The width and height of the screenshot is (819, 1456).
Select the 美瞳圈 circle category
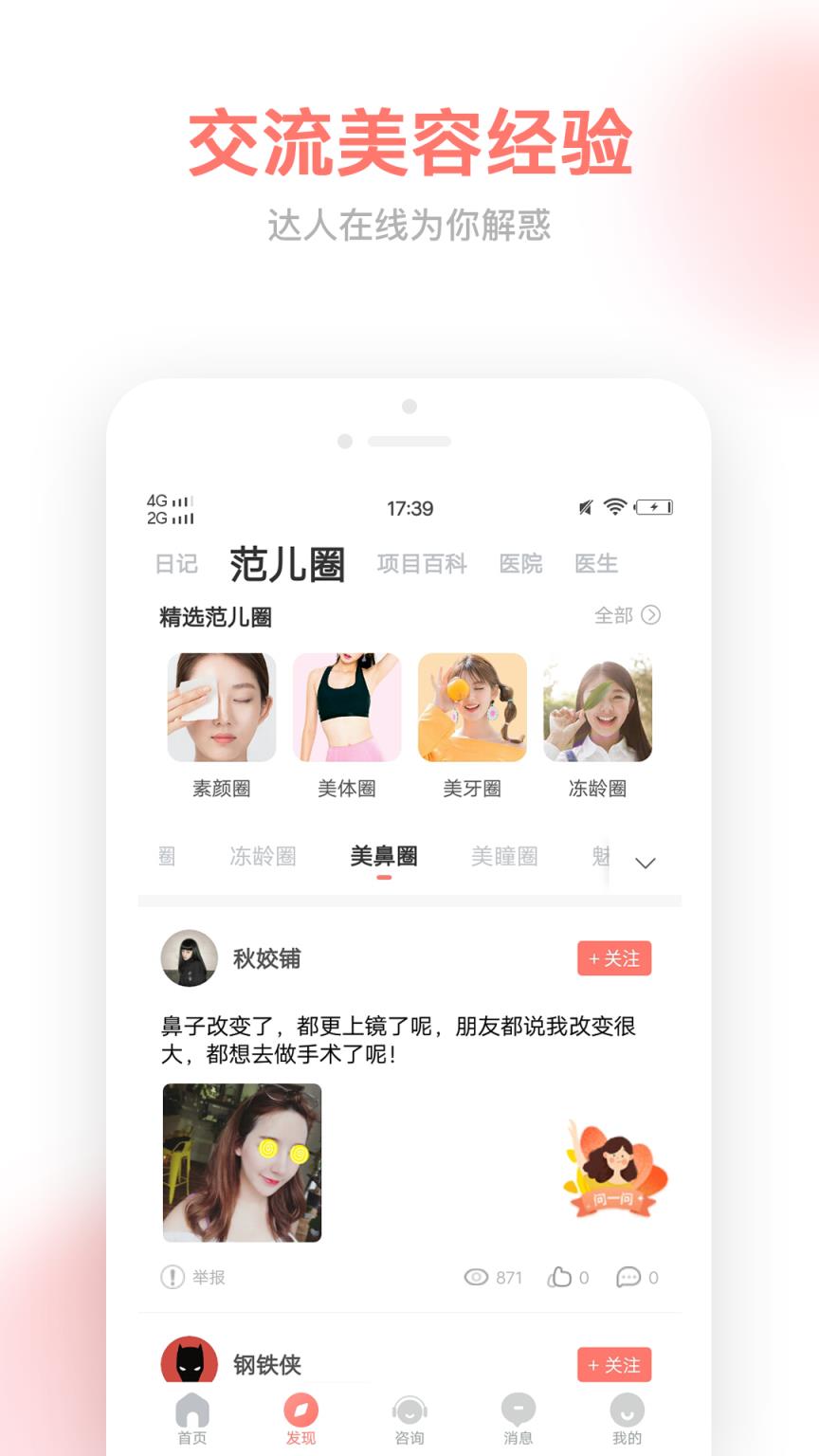pos(503,856)
